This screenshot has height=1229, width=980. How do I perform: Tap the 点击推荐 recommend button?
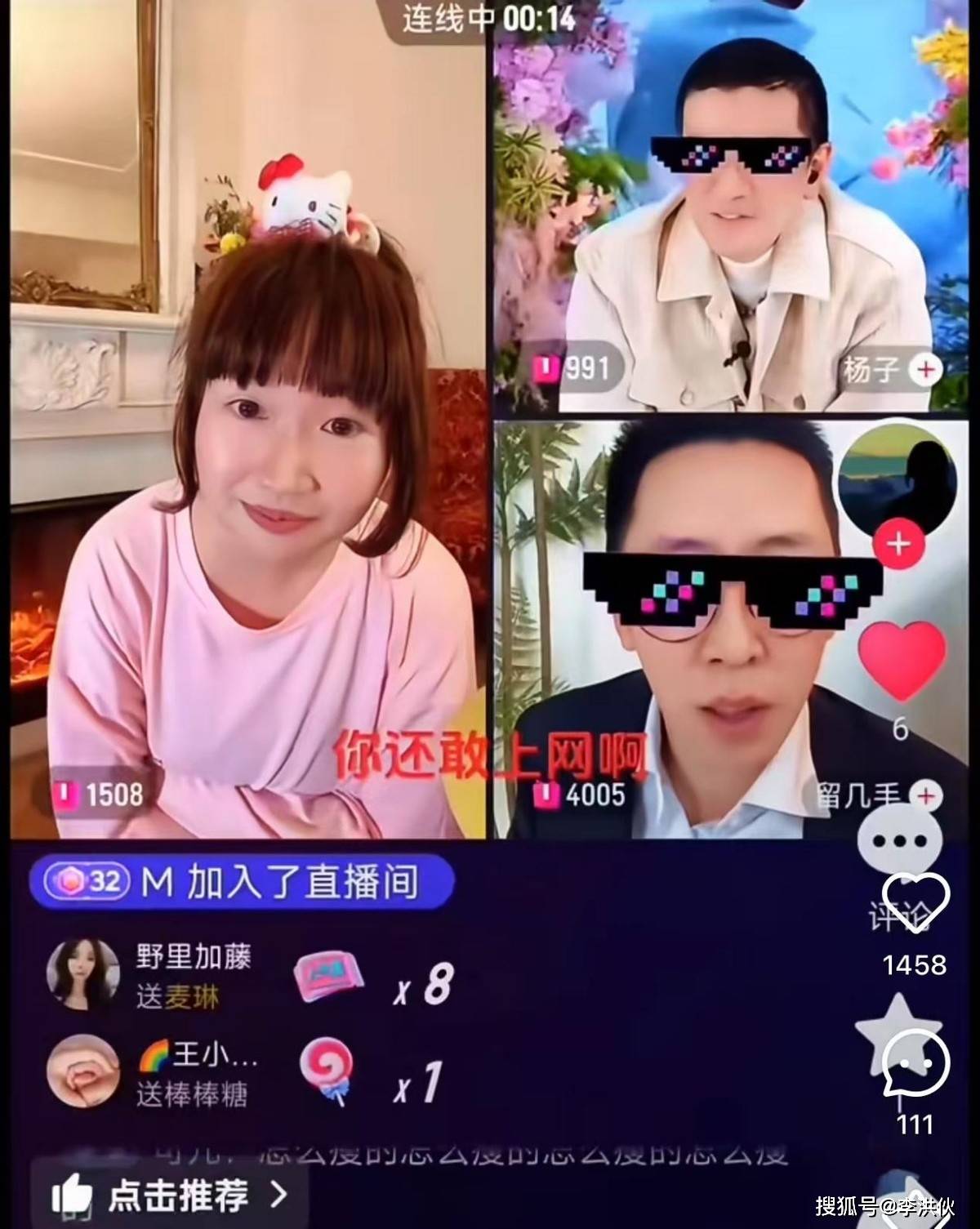tap(170, 1196)
